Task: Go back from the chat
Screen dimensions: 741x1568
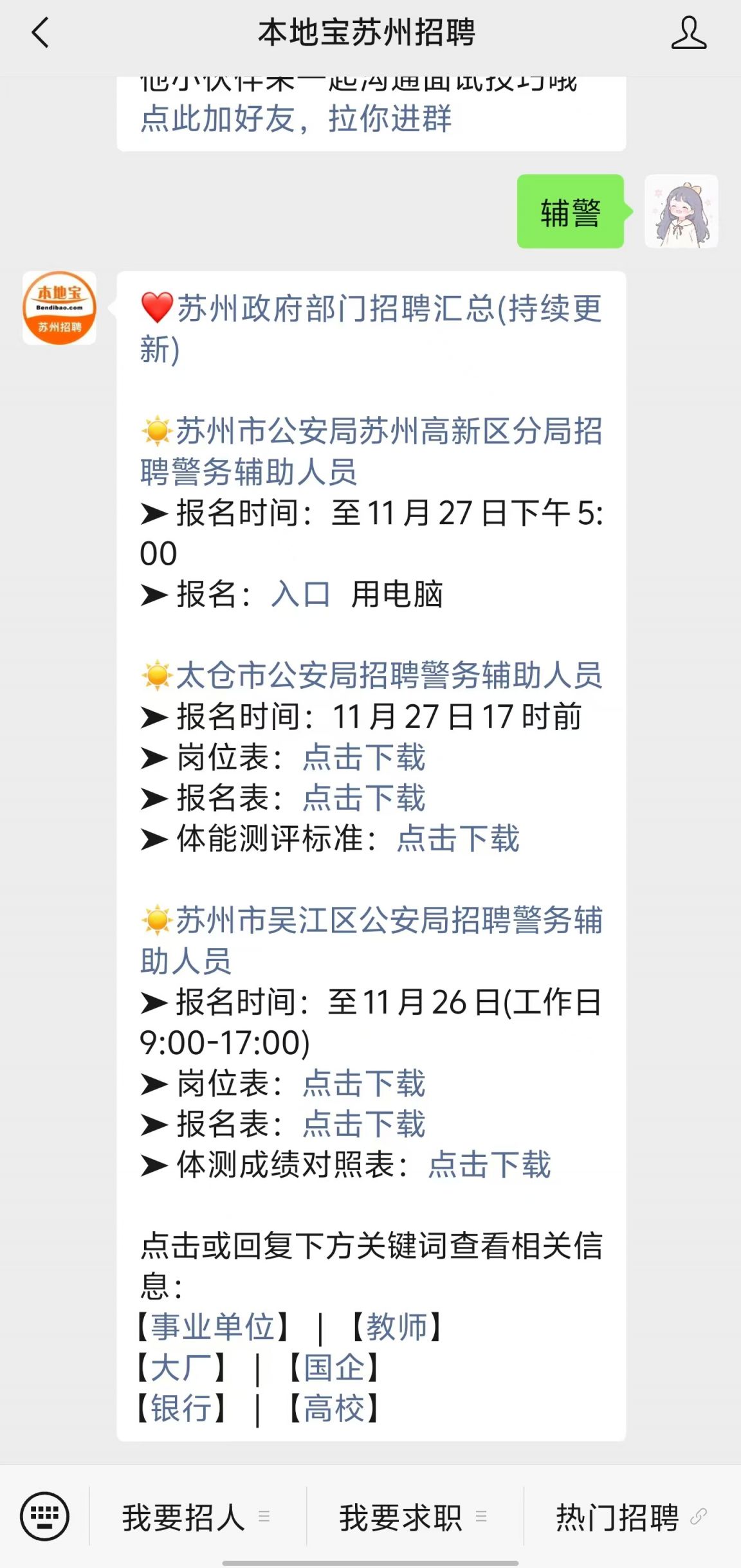Action: click(41, 33)
